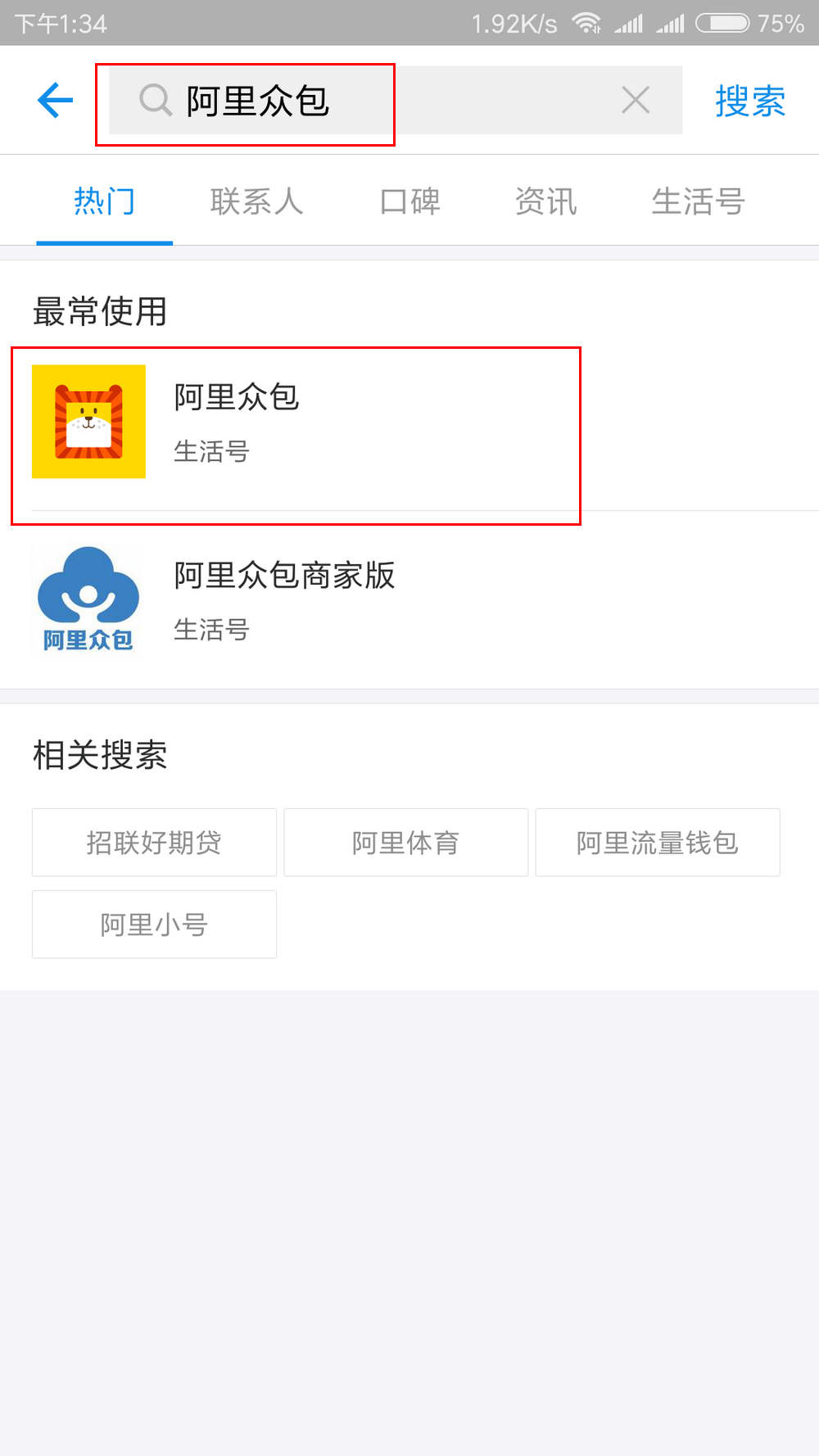Go back with the blue arrow
Screen dimensions: 819x1456
[55, 100]
